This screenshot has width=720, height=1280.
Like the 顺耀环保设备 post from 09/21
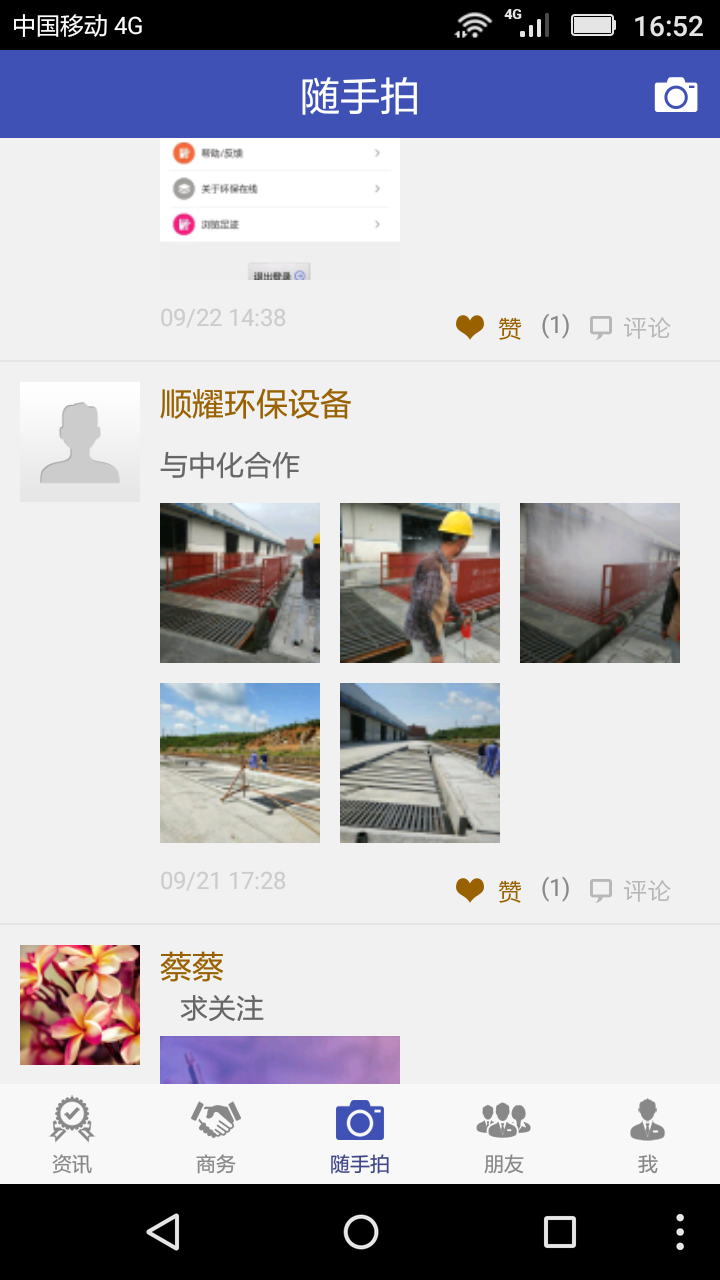point(490,890)
